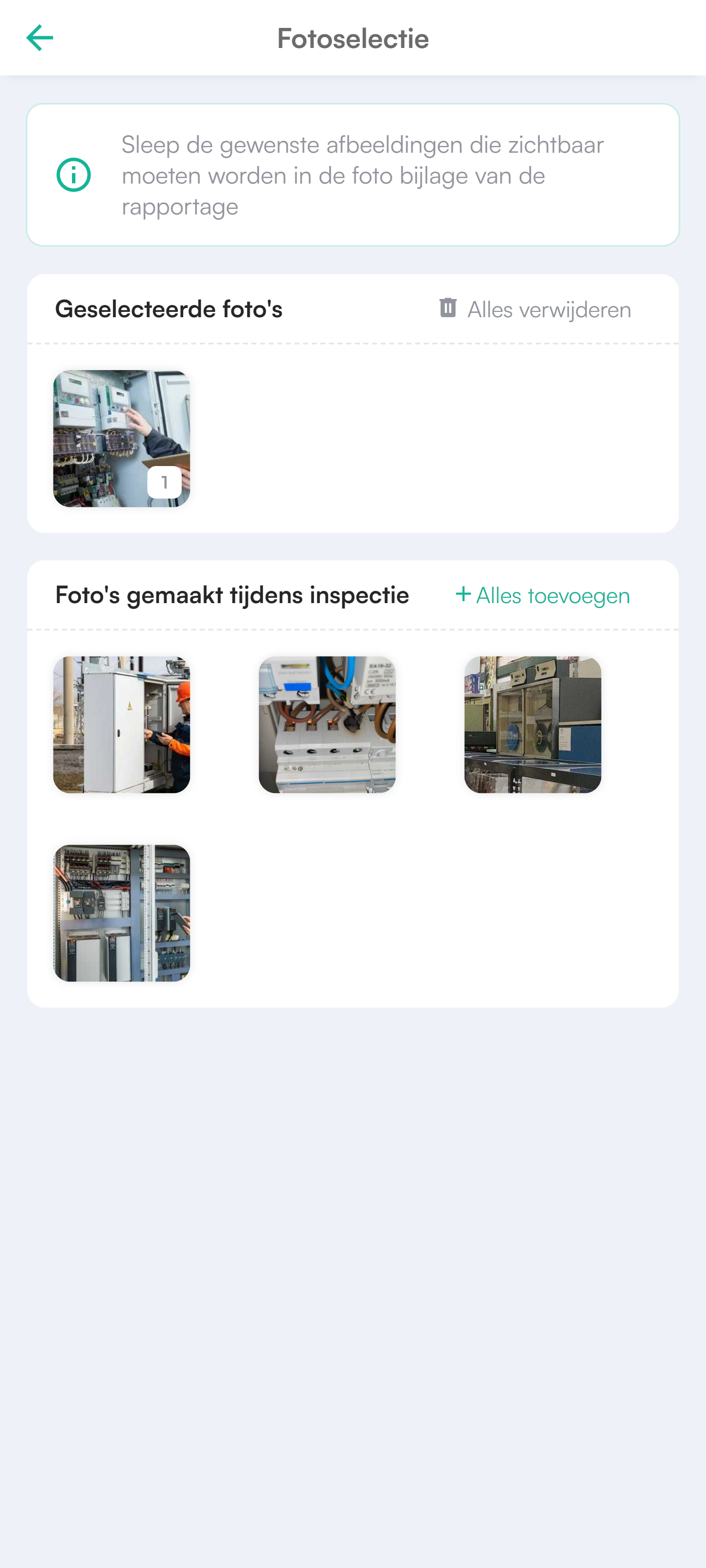Select the selected photo numbered 1

122,438
